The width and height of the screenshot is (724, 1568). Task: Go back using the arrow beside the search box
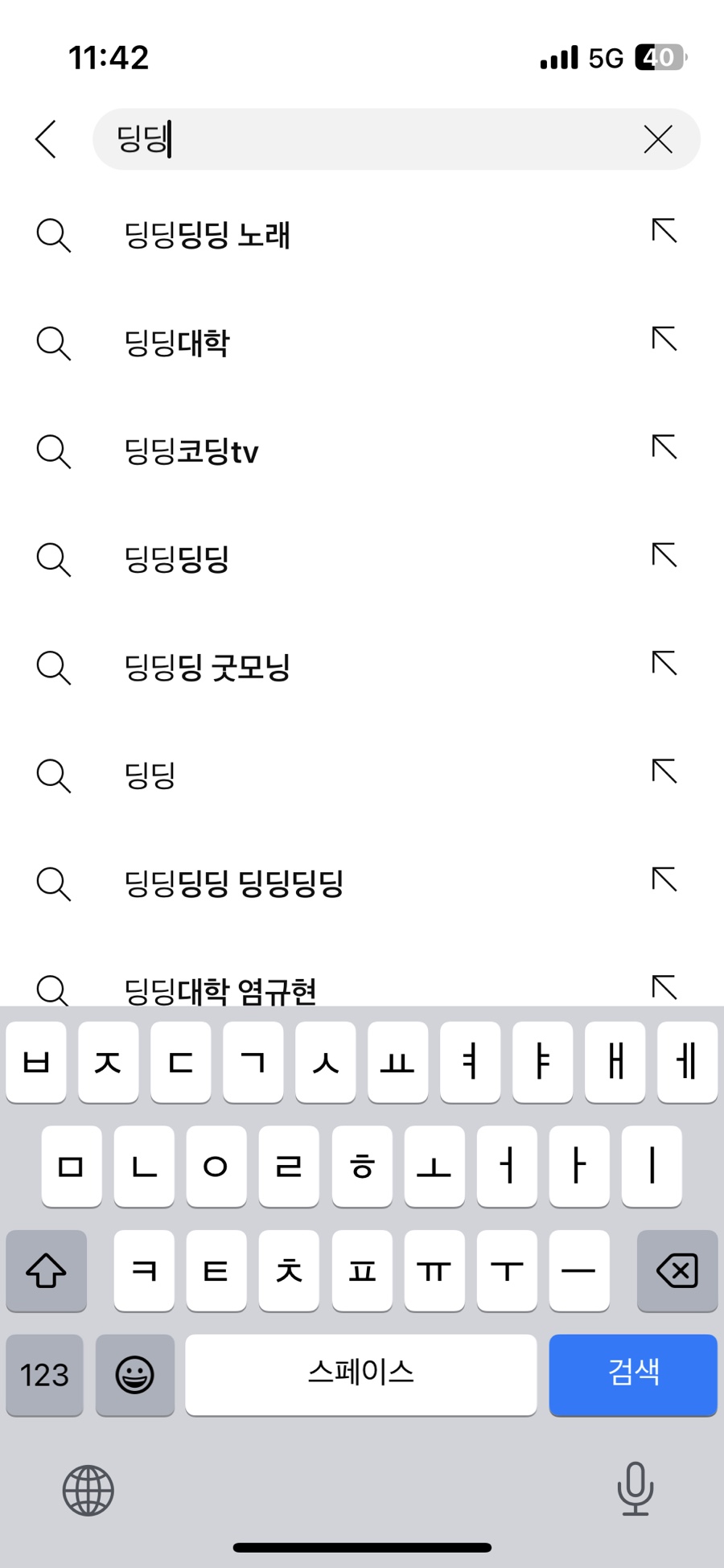(x=47, y=139)
